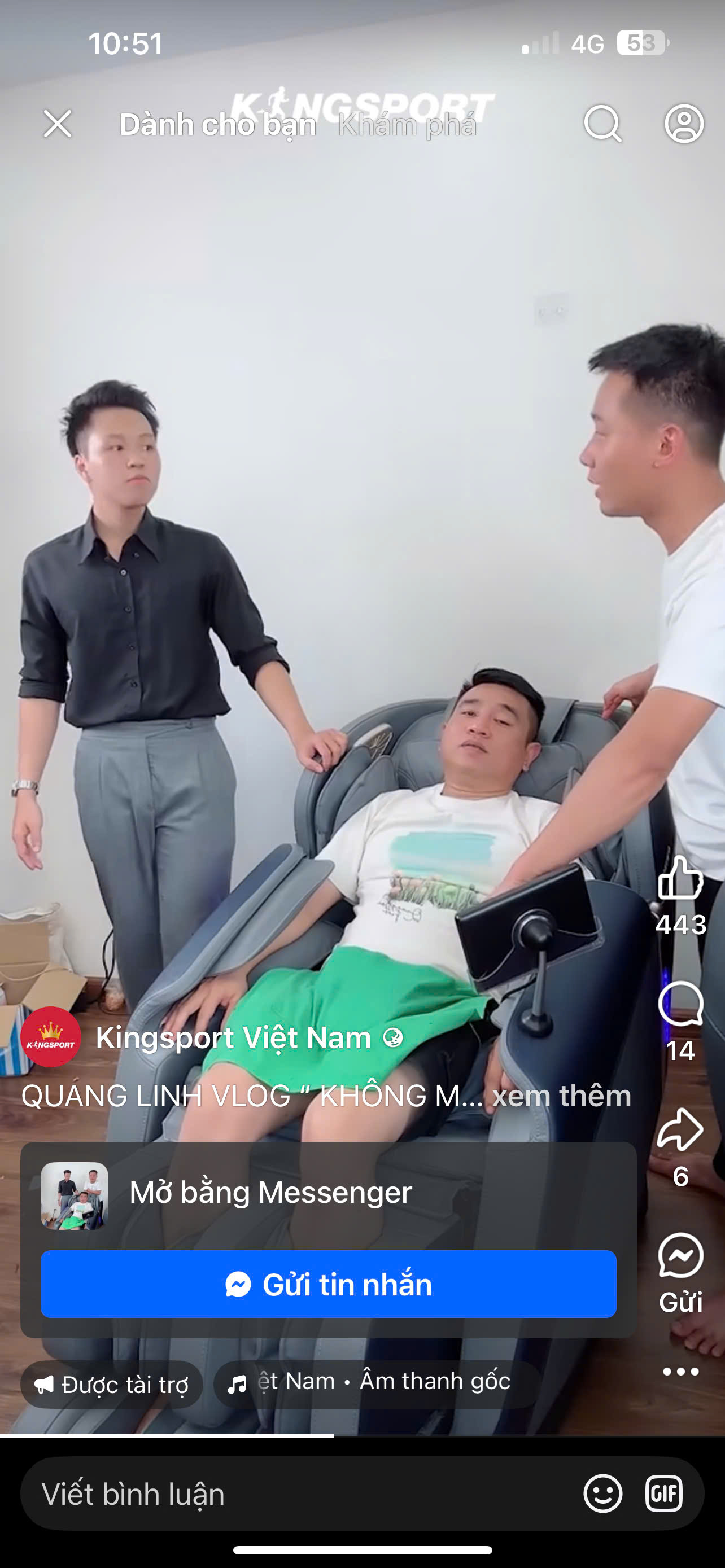725x1568 pixels.
Task: Expand the caption with xem thêm
Action: [x=561, y=1096]
